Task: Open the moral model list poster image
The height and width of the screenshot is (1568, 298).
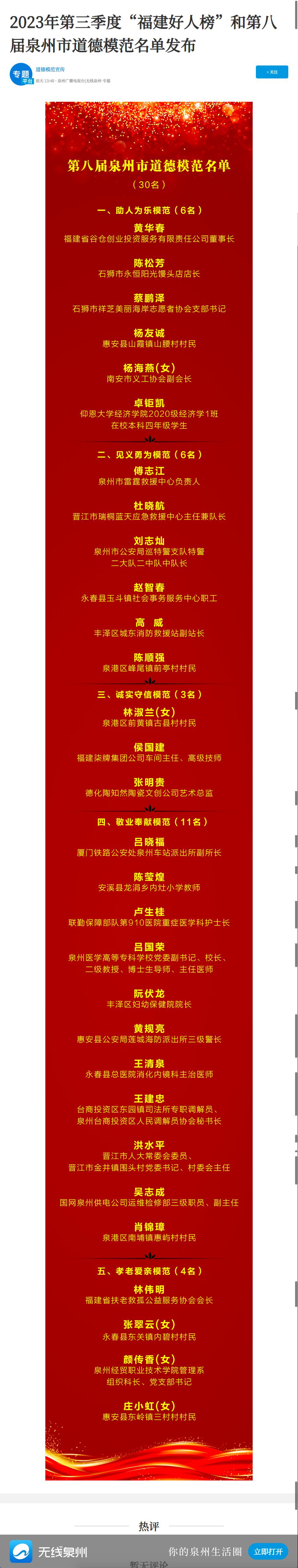Action: 149,791
